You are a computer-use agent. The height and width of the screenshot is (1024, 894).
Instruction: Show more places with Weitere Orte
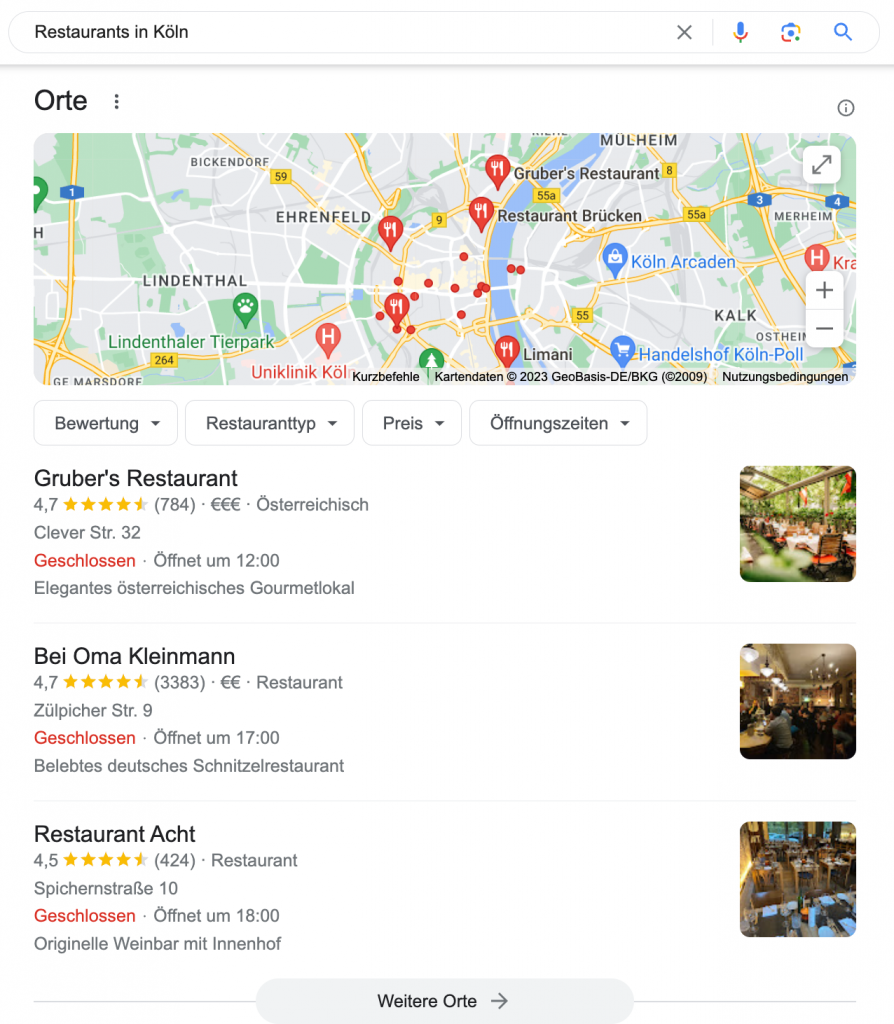[444, 1001]
